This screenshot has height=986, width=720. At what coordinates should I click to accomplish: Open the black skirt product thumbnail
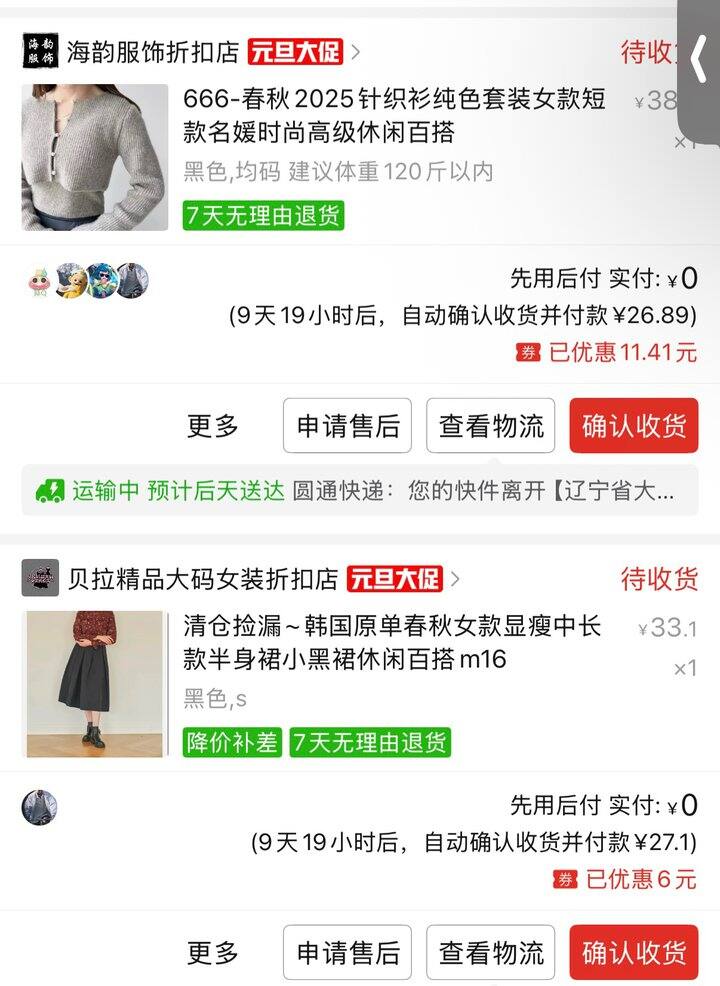click(x=95, y=683)
